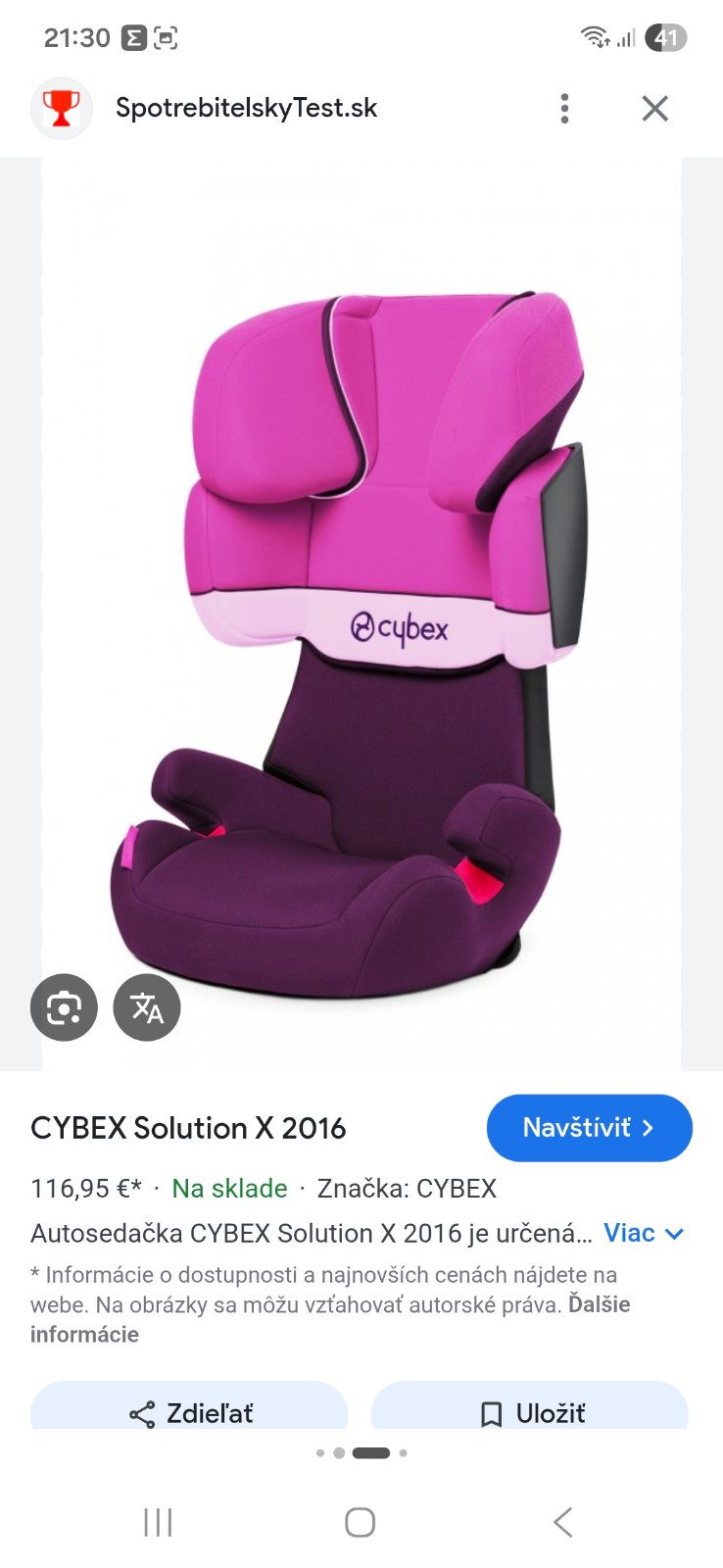Image resolution: width=723 pixels, height=1568 pixels.
Task: Tap the Navštíviť button
Action: coord(589,1128)
